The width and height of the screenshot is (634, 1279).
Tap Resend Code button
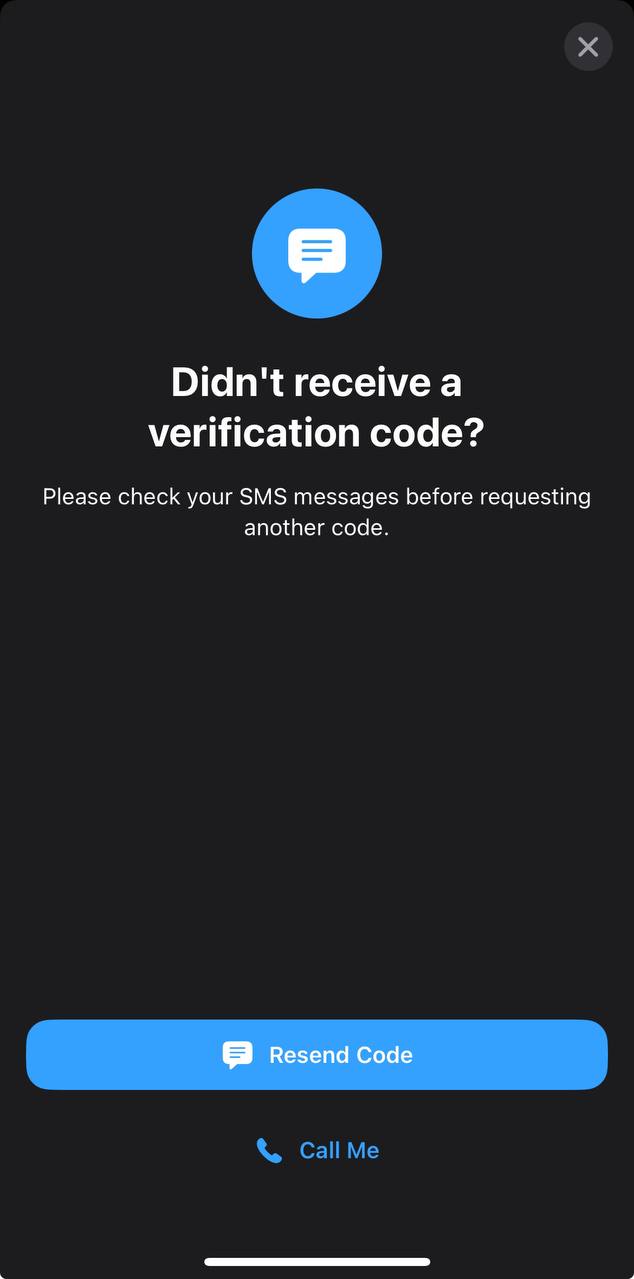(x=317, y=1054)
